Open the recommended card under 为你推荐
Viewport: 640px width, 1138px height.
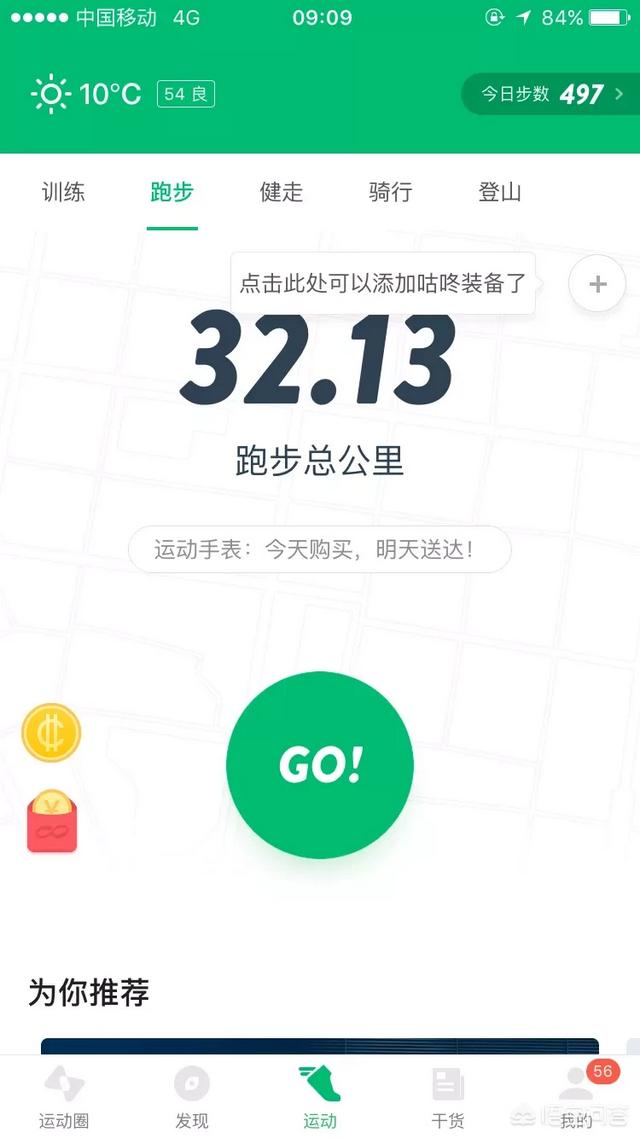(x=320, y=1046)
